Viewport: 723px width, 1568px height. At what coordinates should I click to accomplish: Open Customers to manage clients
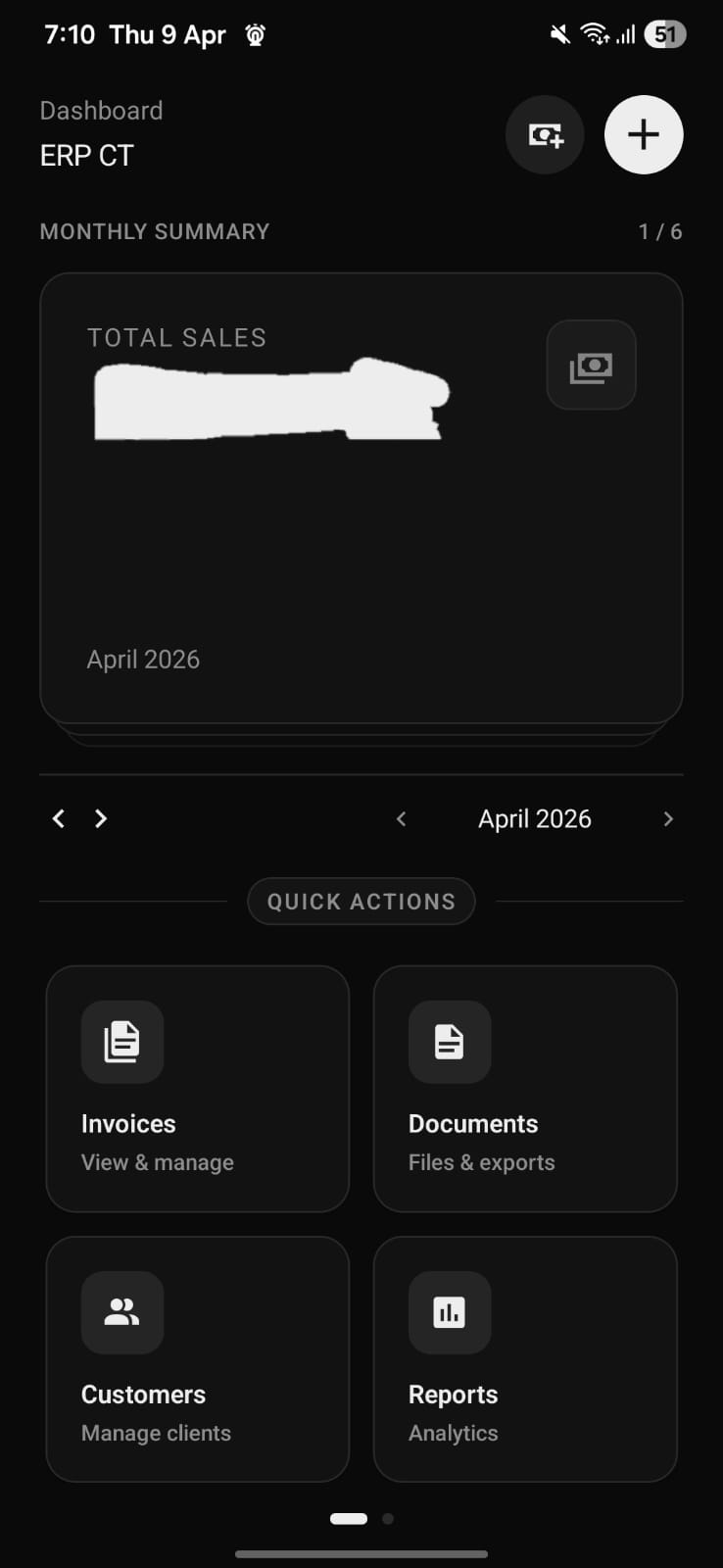(x=198, y=1359)
